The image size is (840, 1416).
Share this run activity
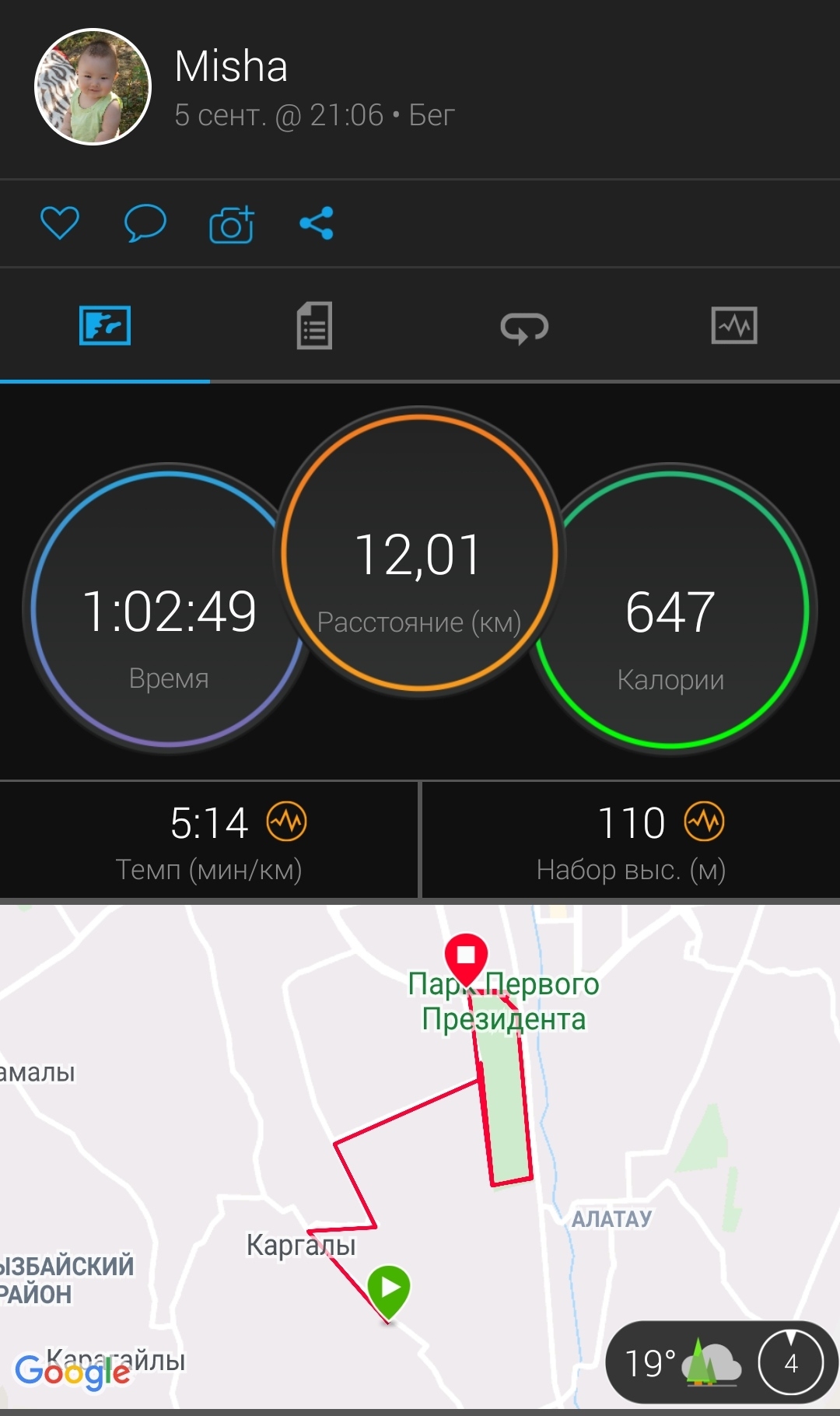(317, 223)
